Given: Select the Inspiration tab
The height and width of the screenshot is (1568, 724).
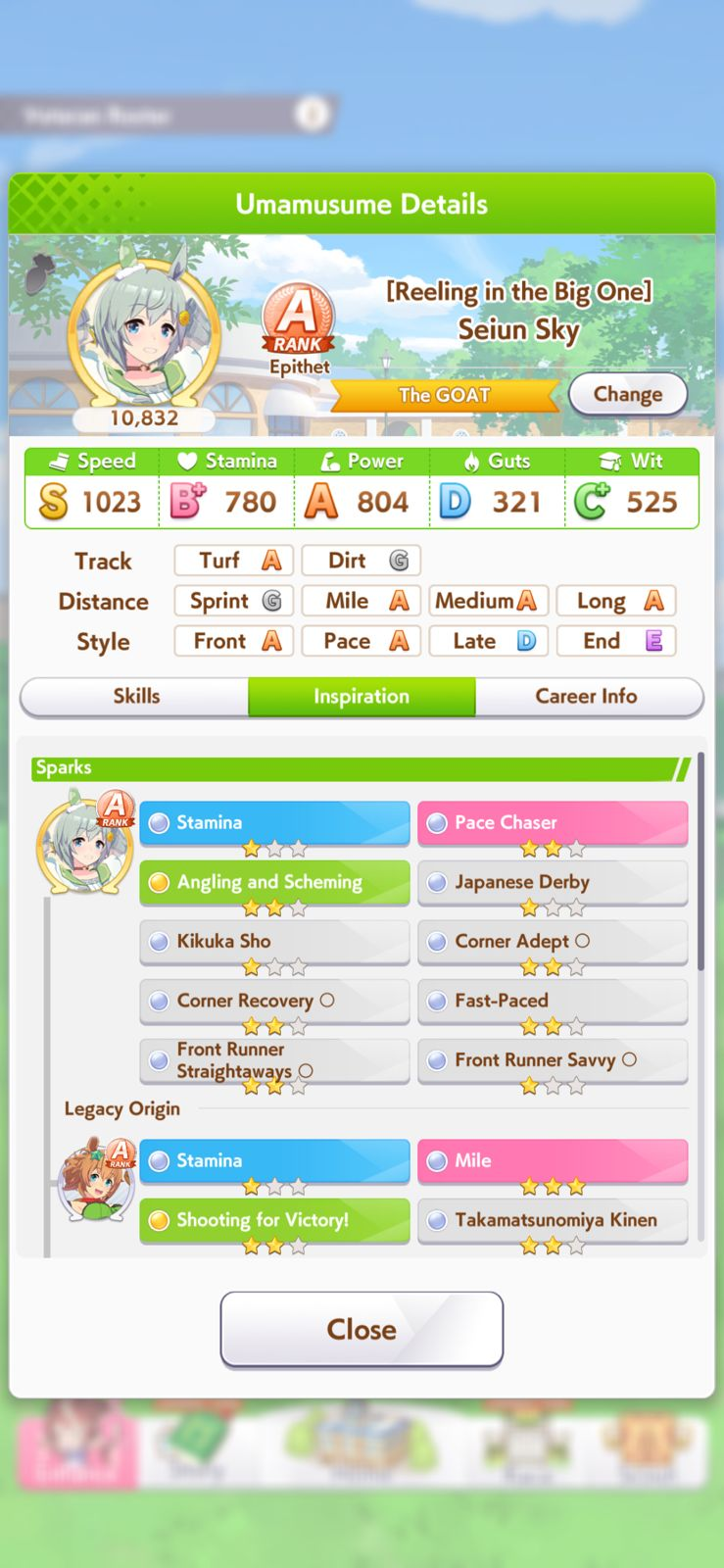Looking at the screenshot, I should [x=362, y=696].
